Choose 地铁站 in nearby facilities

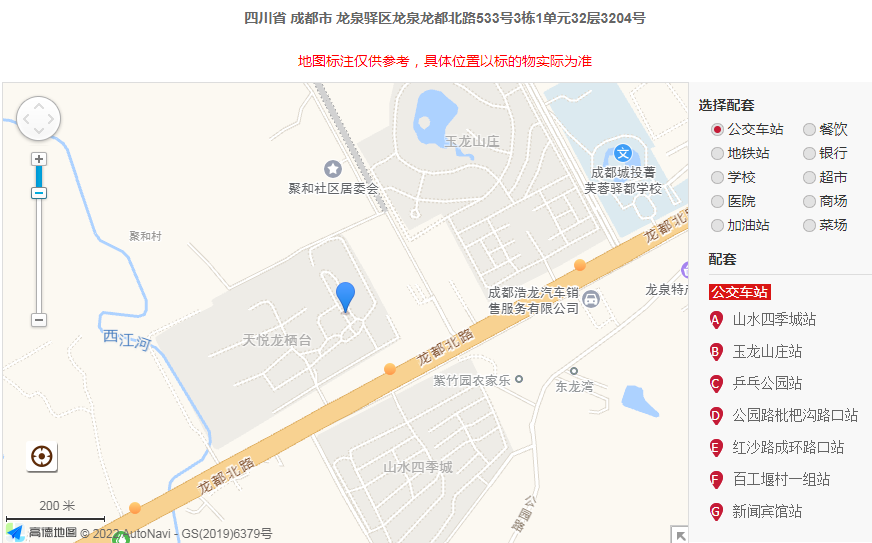[717, 154]
